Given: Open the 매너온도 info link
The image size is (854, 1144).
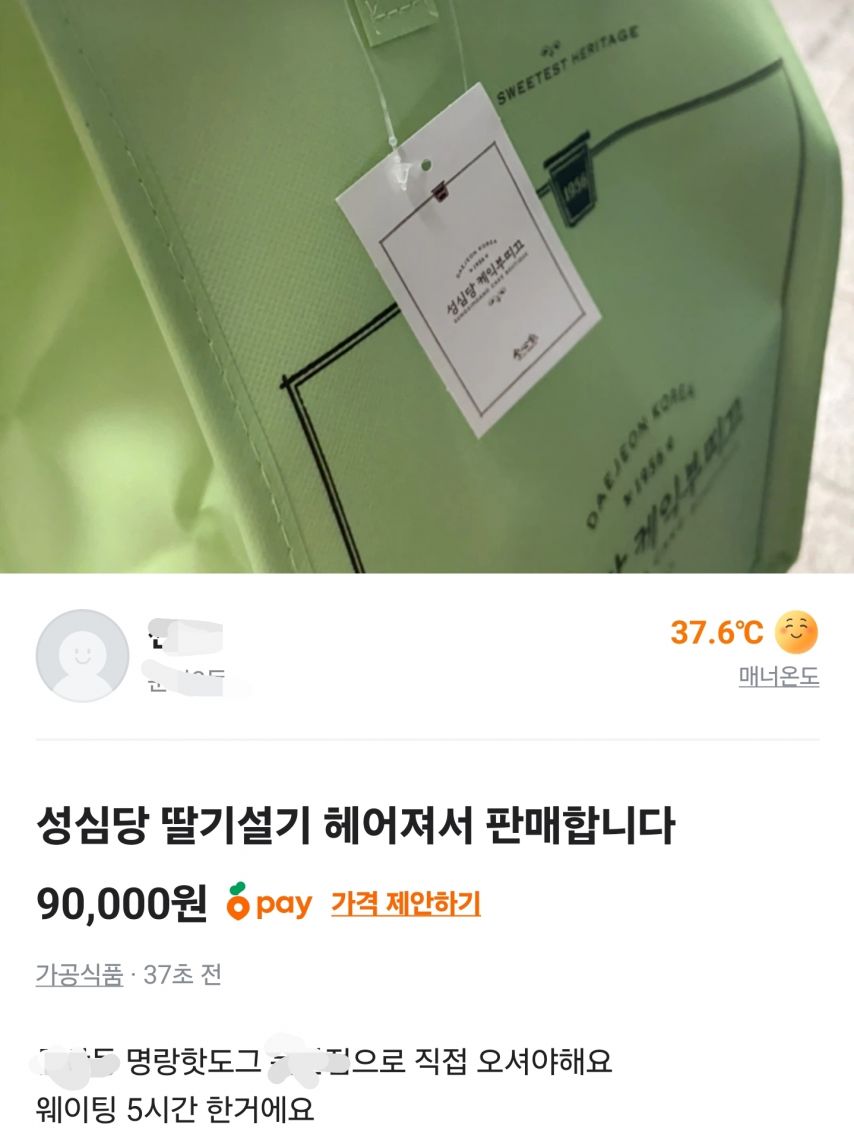Looking at the screenshot, I should click(x=778, y=677).
